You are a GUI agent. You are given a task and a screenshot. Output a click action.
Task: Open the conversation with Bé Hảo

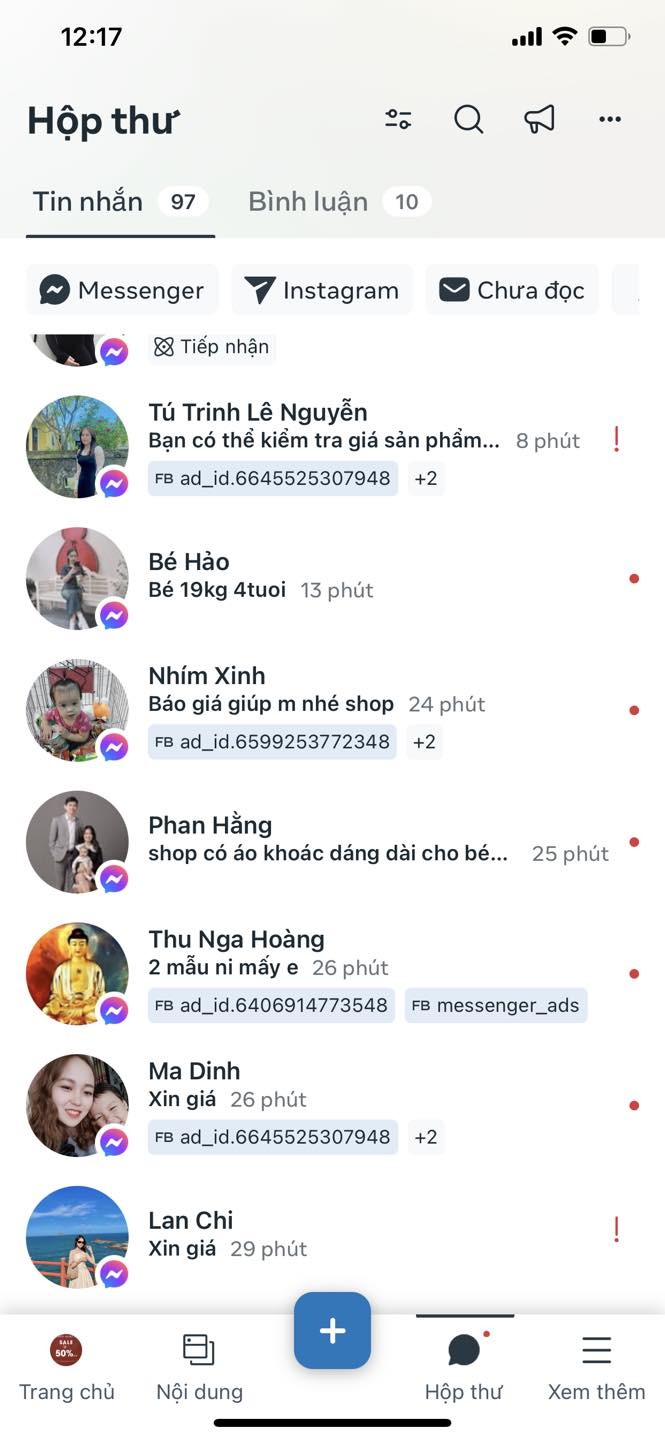[332, 578]
